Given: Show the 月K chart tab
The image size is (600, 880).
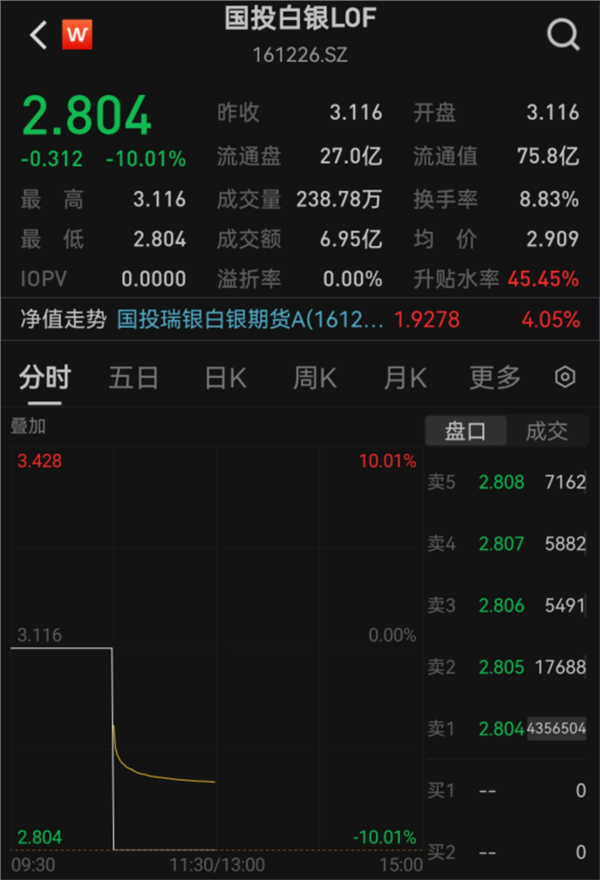Looking at the screenshot, I should point(404,377).
